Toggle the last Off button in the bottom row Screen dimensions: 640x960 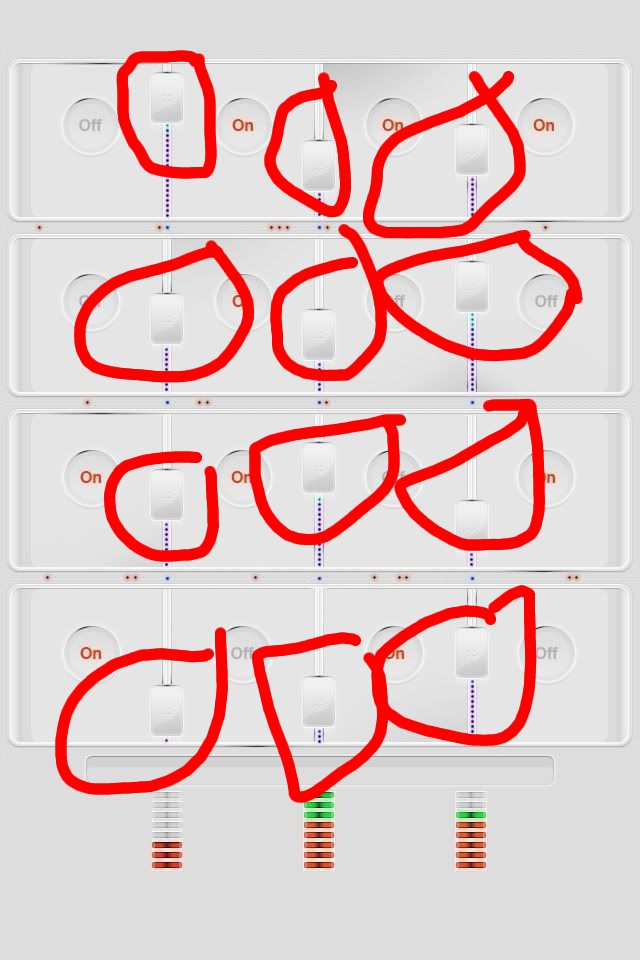[546, 653]
